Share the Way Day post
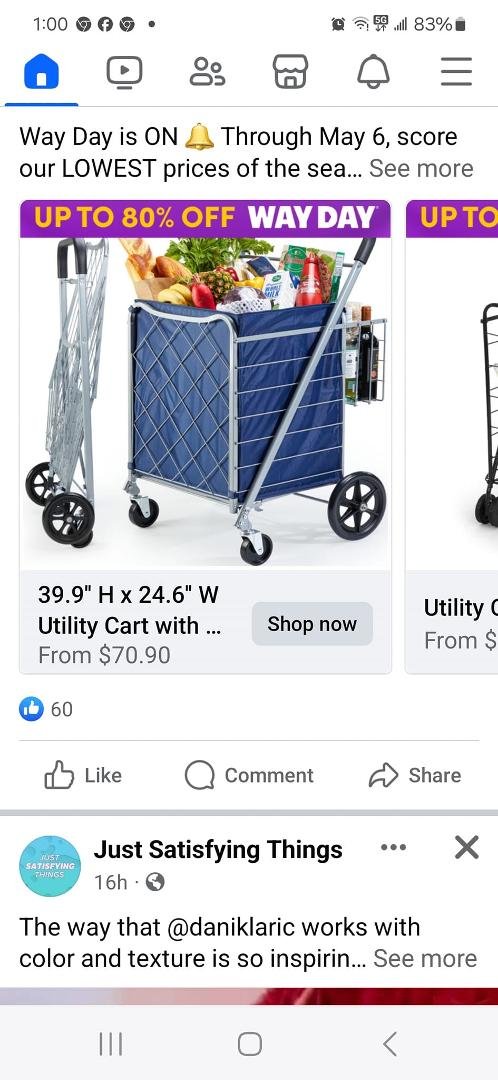Screen dimensions: 498x1080 [415, 776]
